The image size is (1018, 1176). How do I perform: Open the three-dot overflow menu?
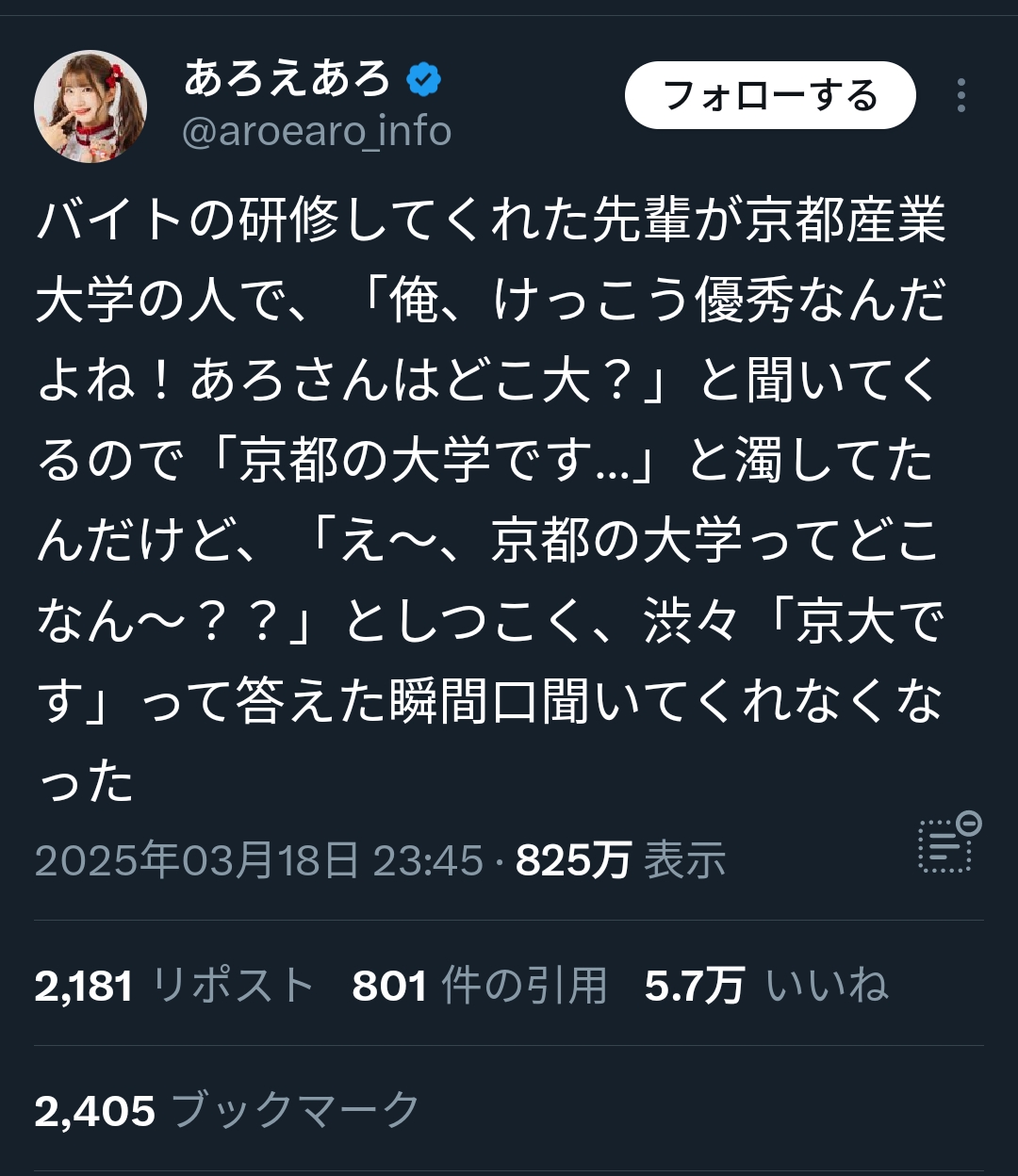[961, 95]
